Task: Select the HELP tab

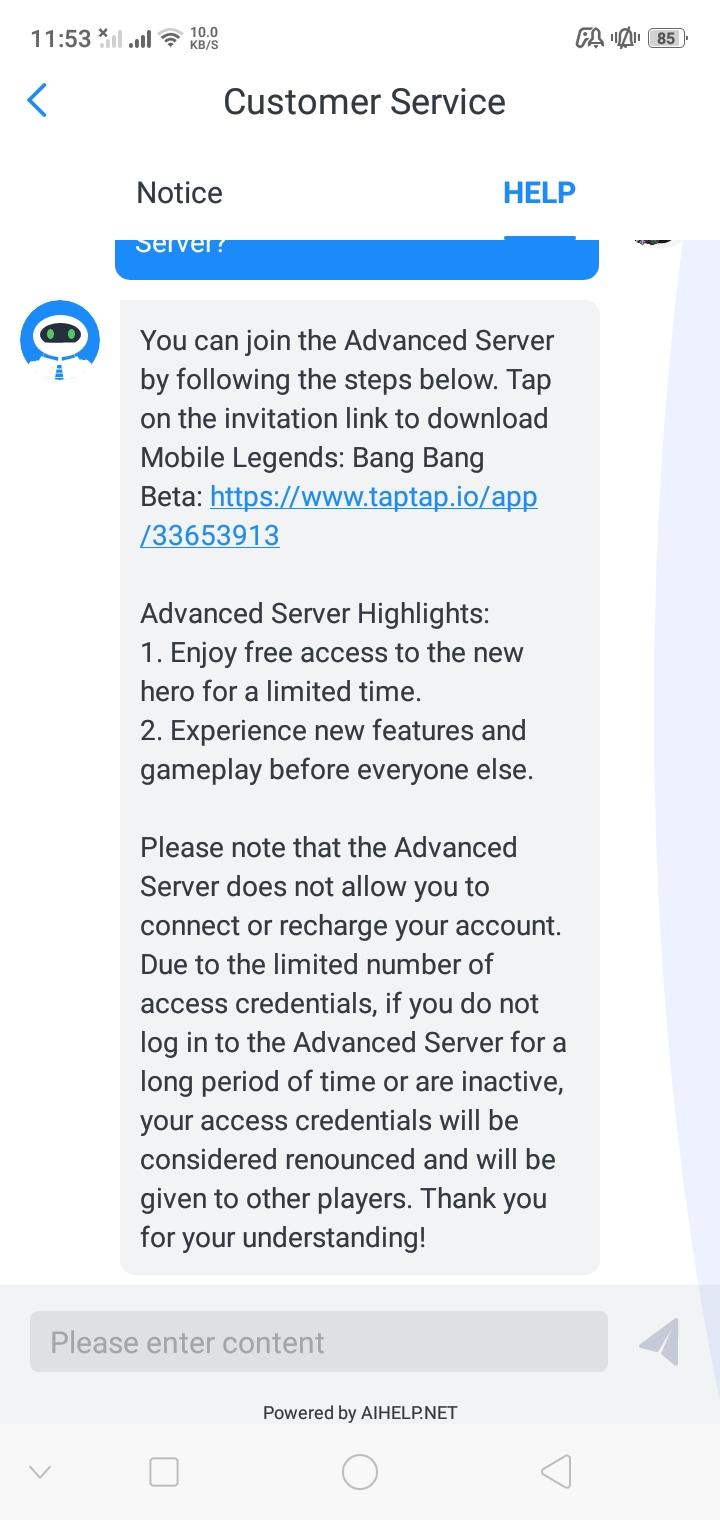Action: [539, 193]
